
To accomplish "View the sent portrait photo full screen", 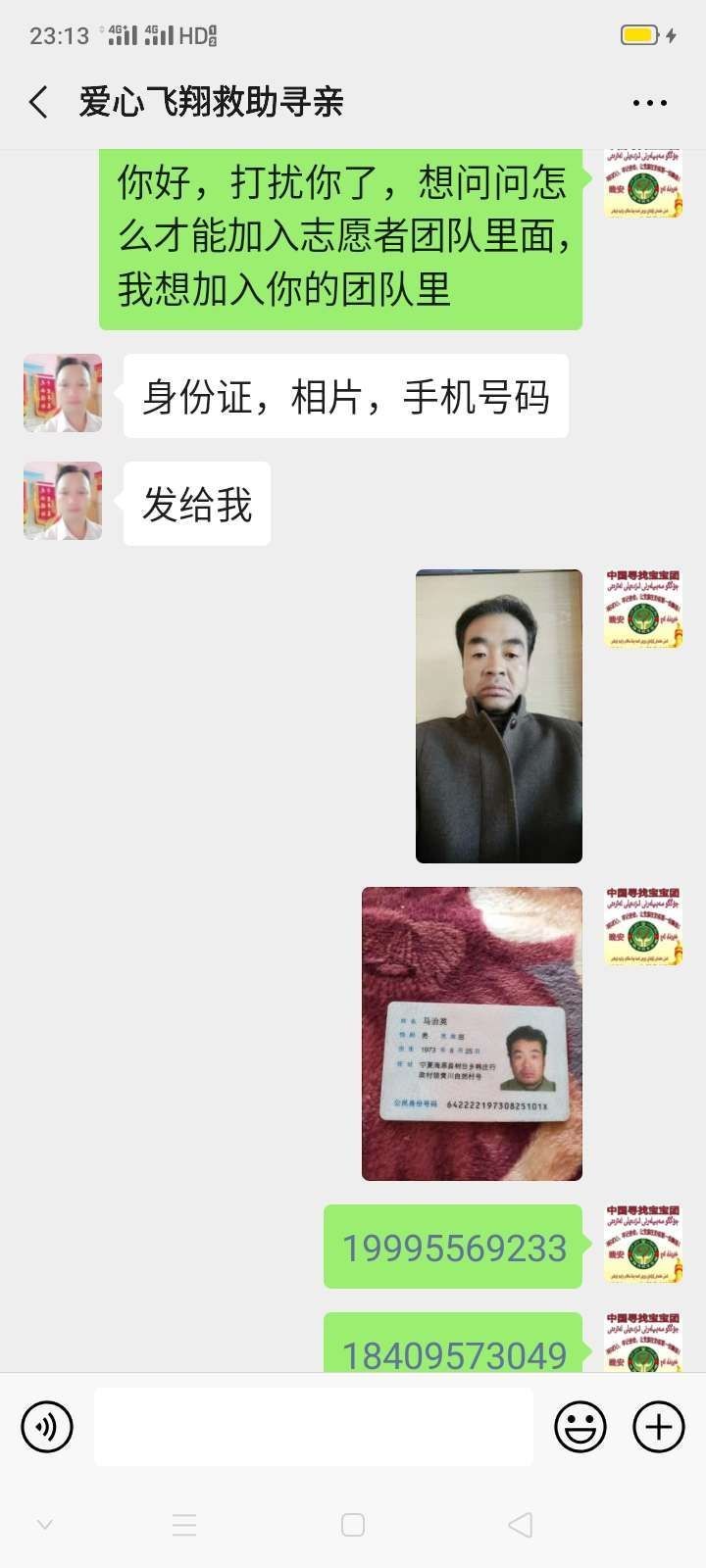I will (499, 716).
